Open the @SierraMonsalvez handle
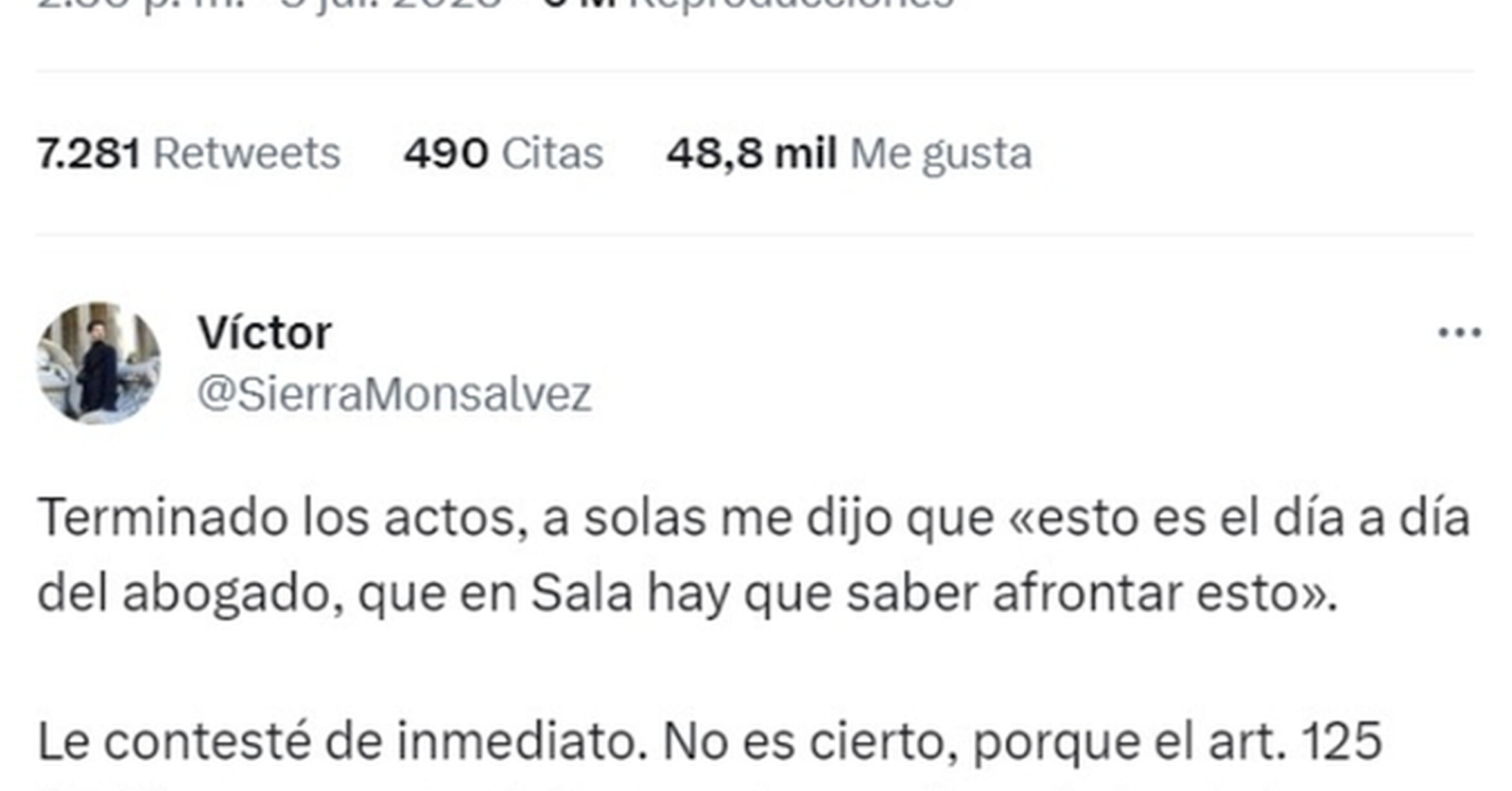 pos(394,394)
